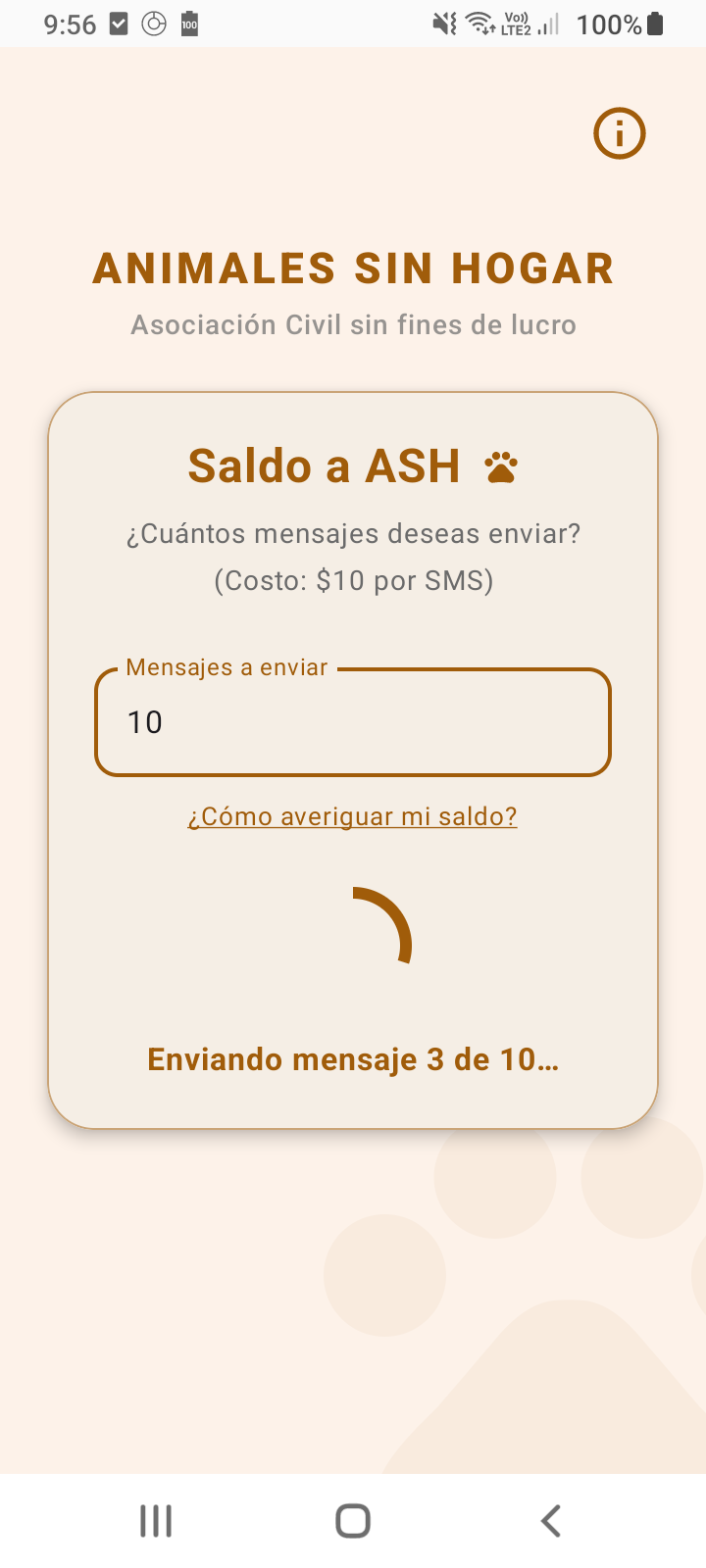Click the paw icon beside Saldo a ASH
706x1568 pixels.
pos(502,467)
